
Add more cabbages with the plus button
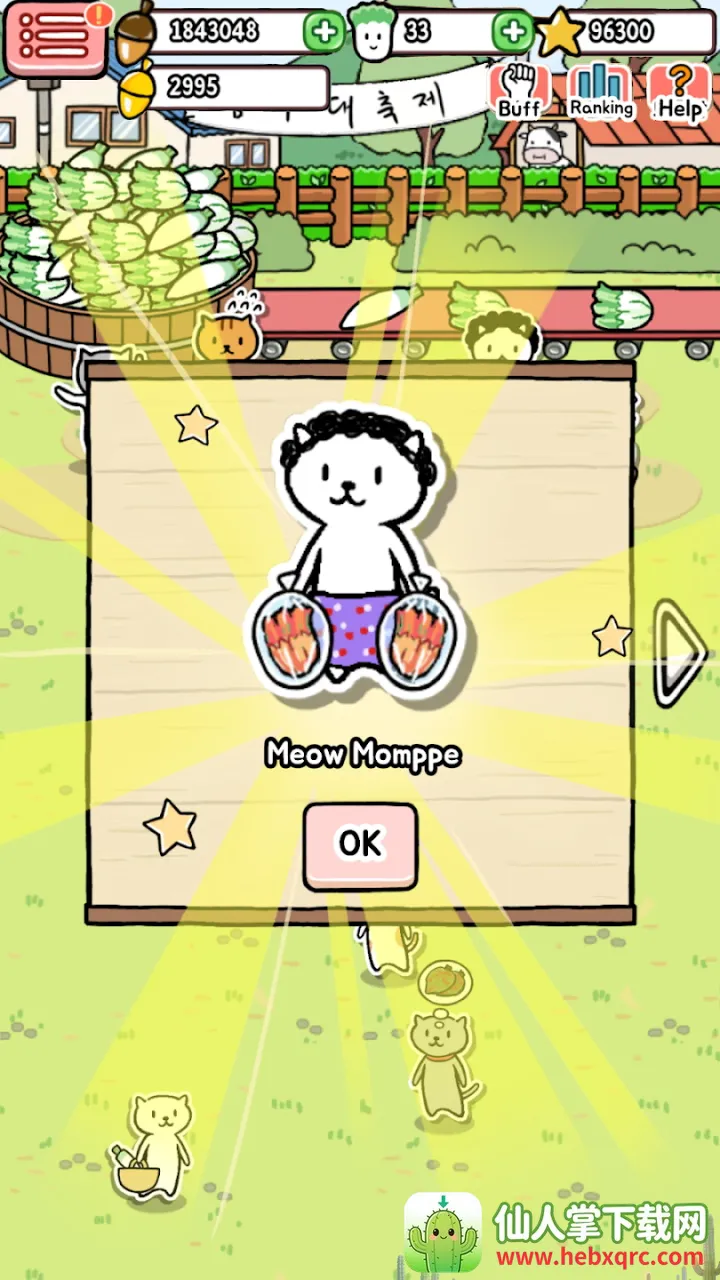[512, 32]
